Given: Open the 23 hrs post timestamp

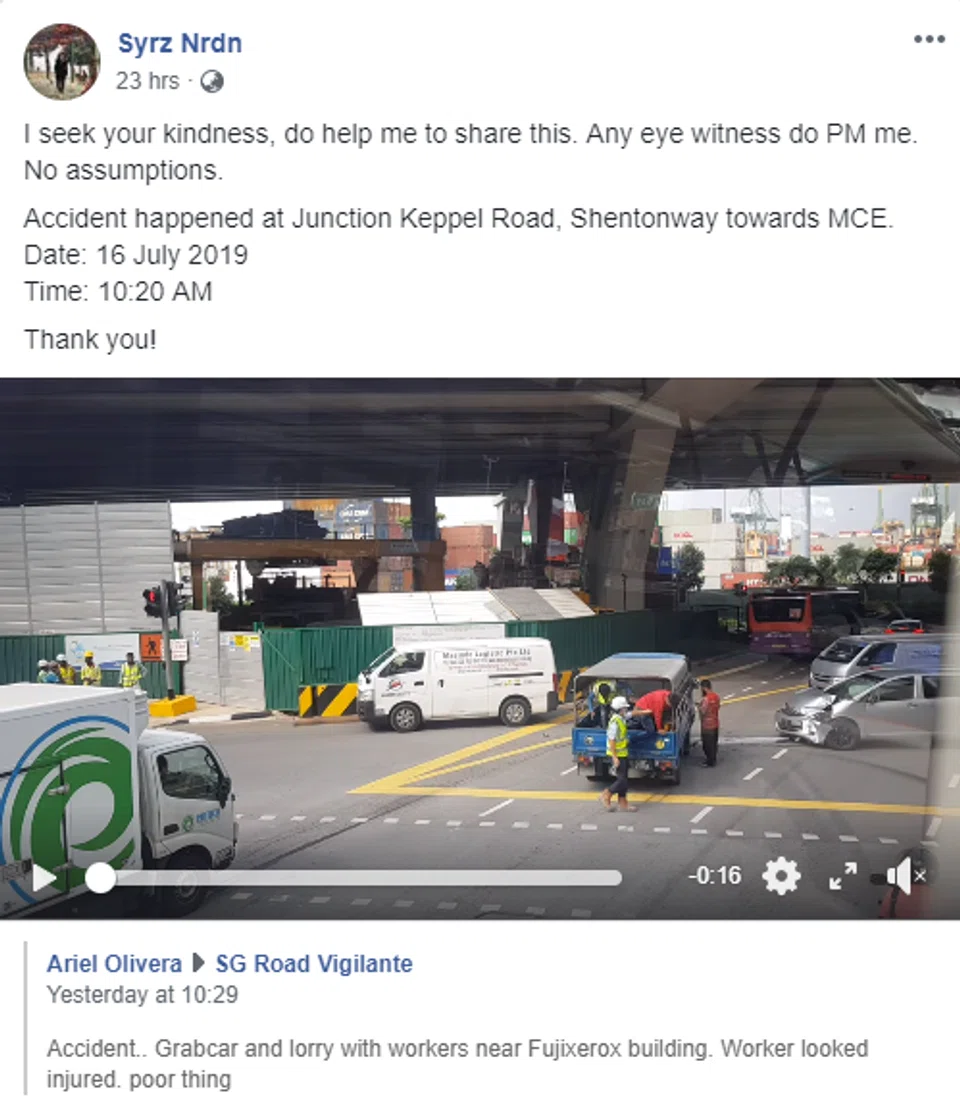Looking at the screenshot, I should click(147, 81).
